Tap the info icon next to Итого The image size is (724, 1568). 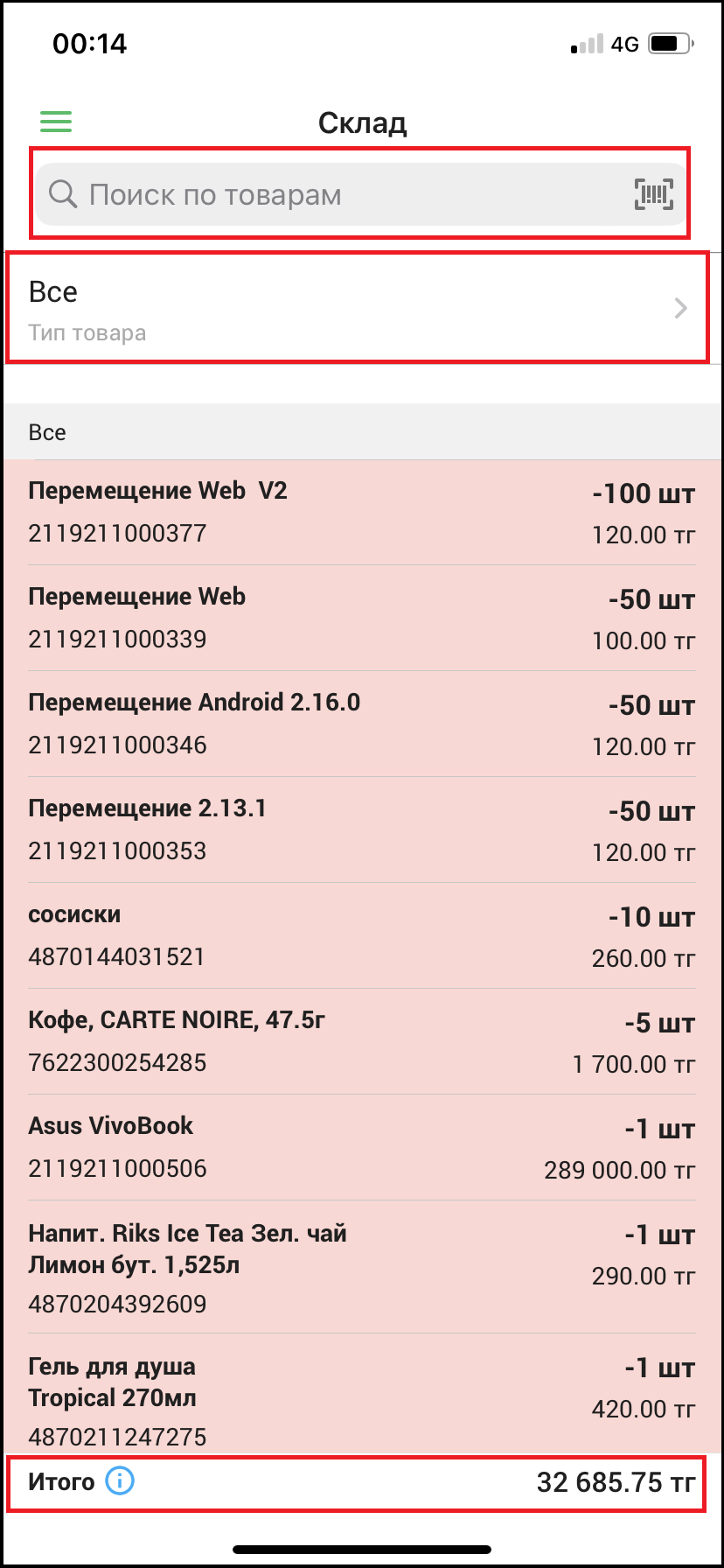click(120, 1481)
